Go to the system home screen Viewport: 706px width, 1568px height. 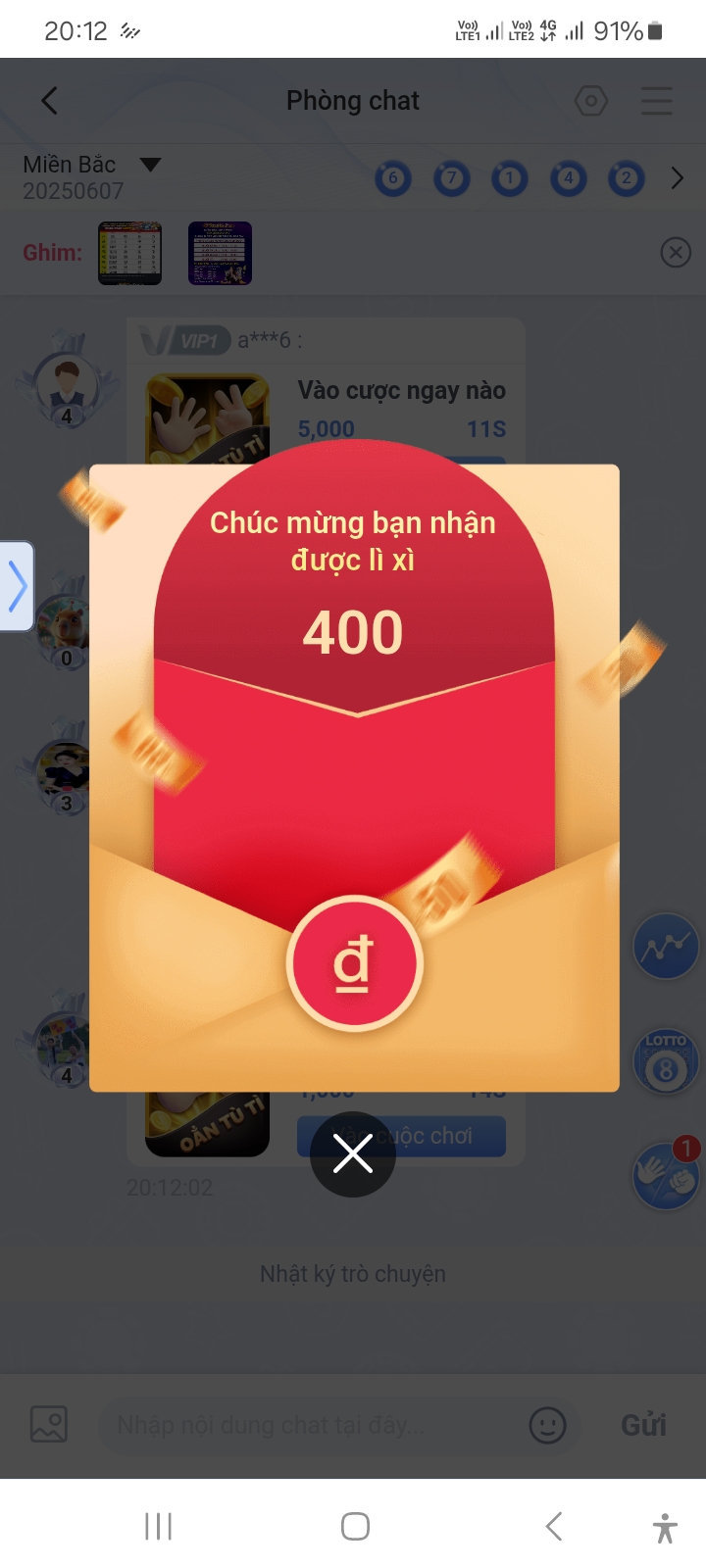355,1526
